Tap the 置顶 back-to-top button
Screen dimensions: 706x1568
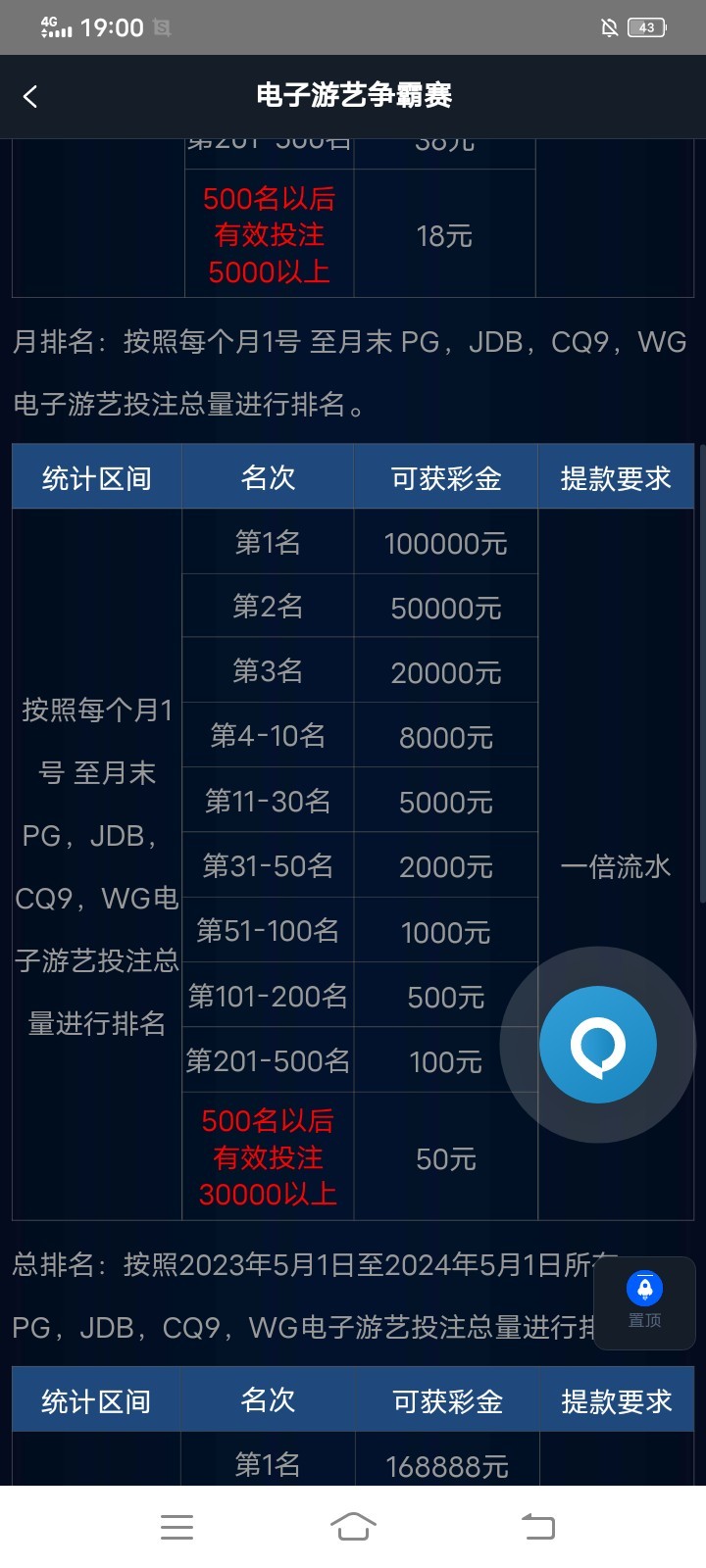point(644,1301)
